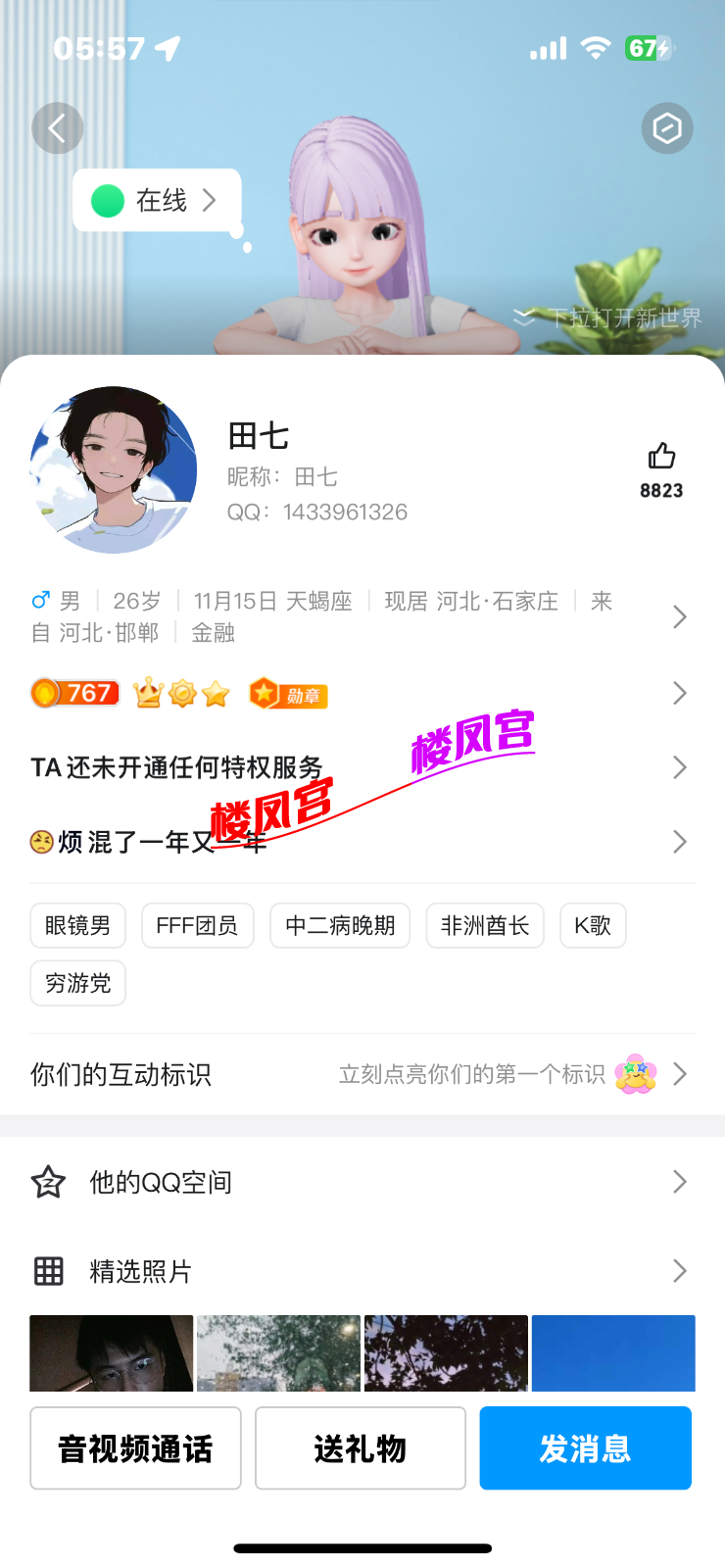Tap the 送礼物 button

click(x=361, y=1448)
